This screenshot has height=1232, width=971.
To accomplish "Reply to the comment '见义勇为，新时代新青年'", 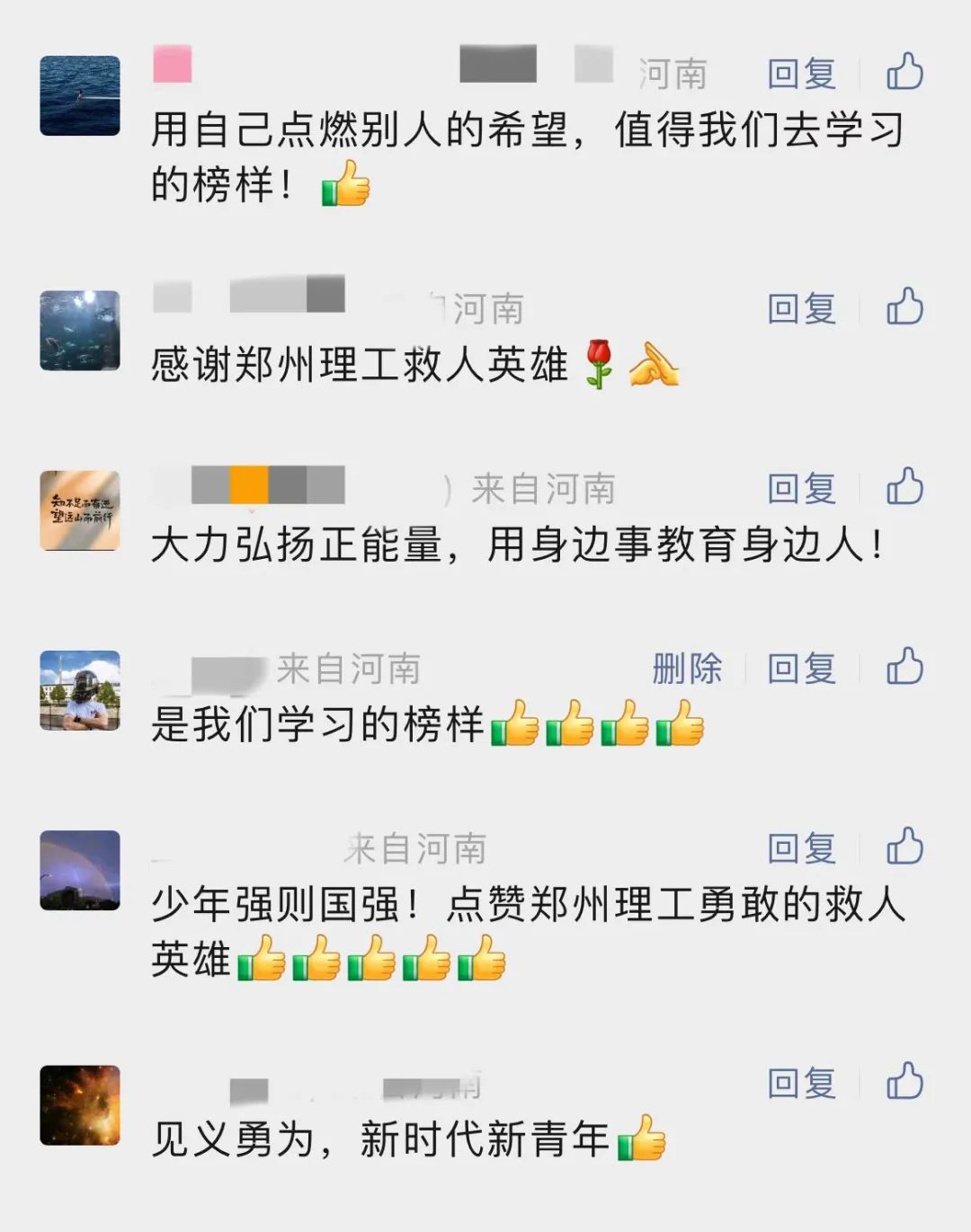I will pyautogui.click(x=801, y=1084).
